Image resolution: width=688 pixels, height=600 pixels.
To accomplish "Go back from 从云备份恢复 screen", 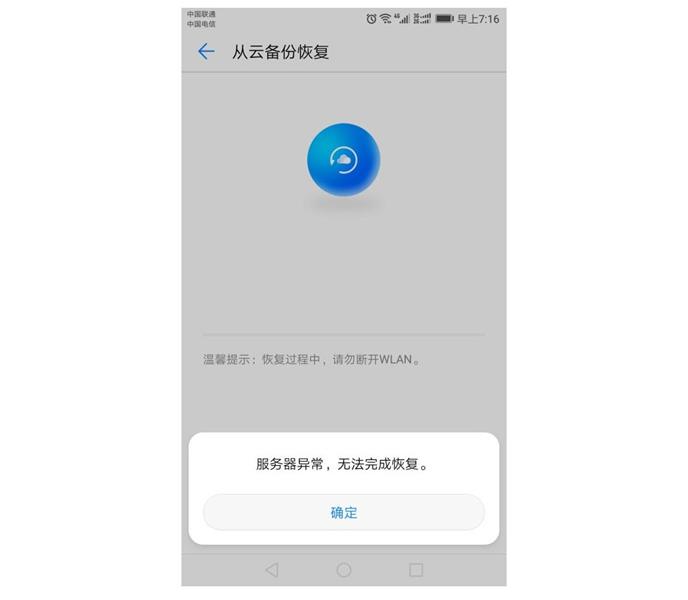I will tap(206, 52).
